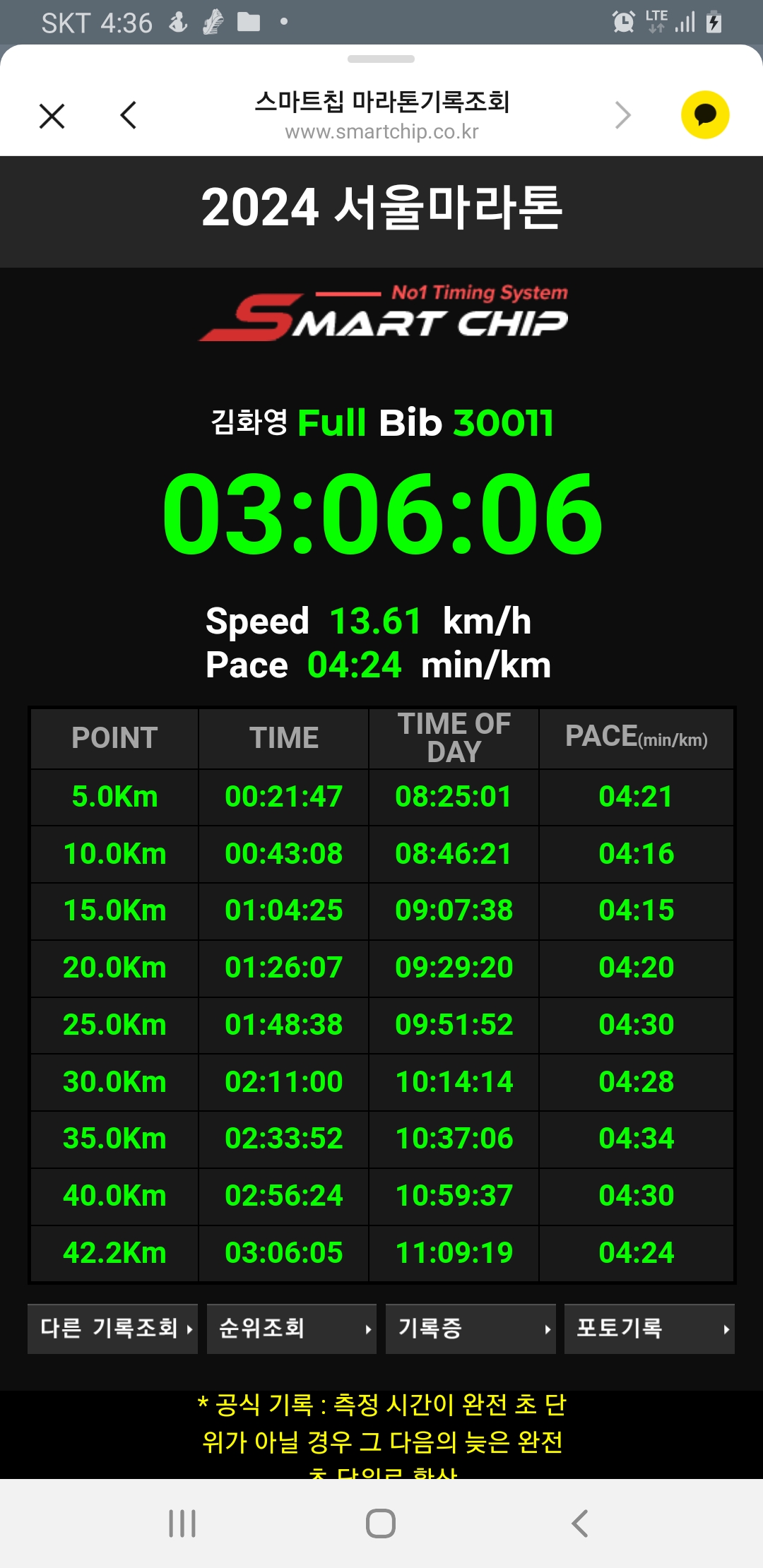763x1568 pixels.
Task: Open the yellow KakaoTalk chat bubble
Action: [x=704, y=115]
